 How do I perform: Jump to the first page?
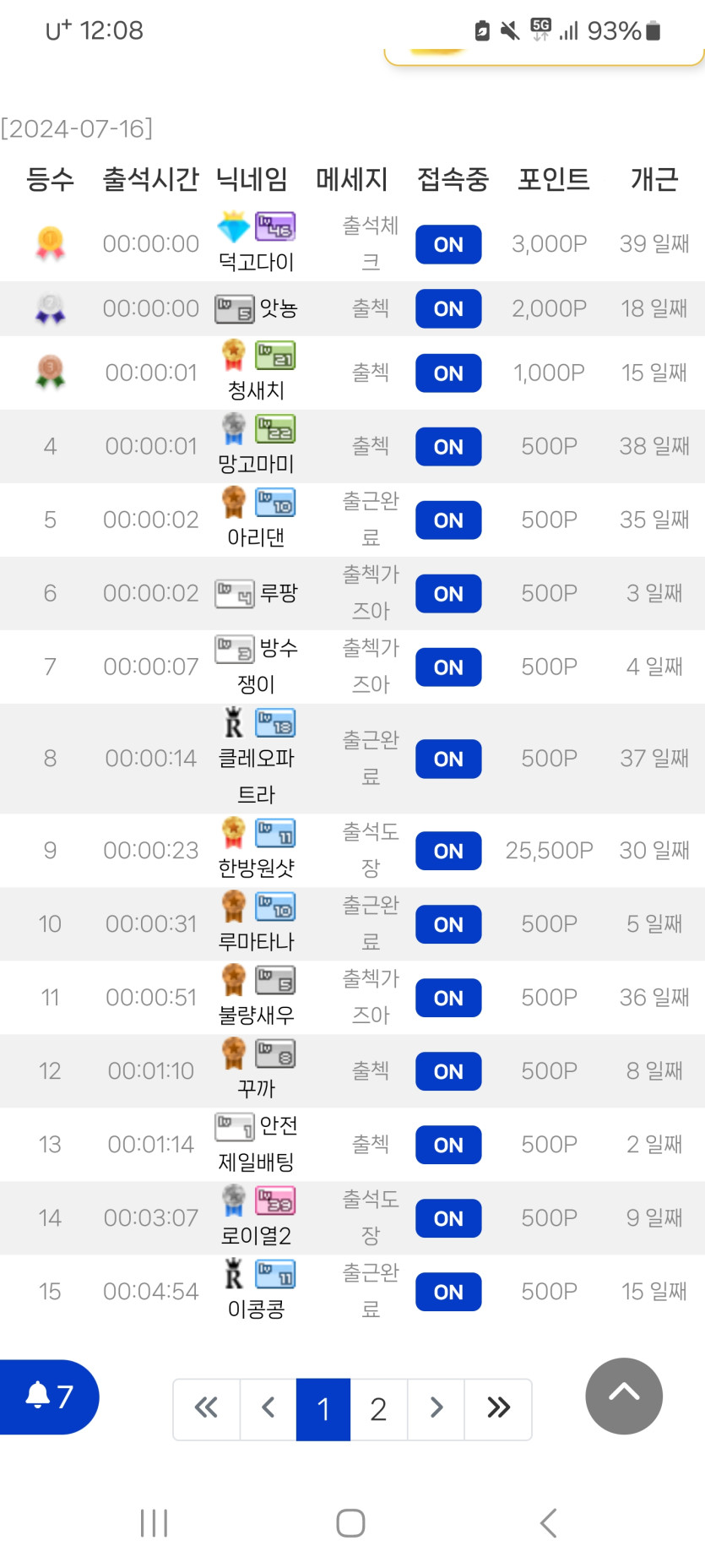206,1408
